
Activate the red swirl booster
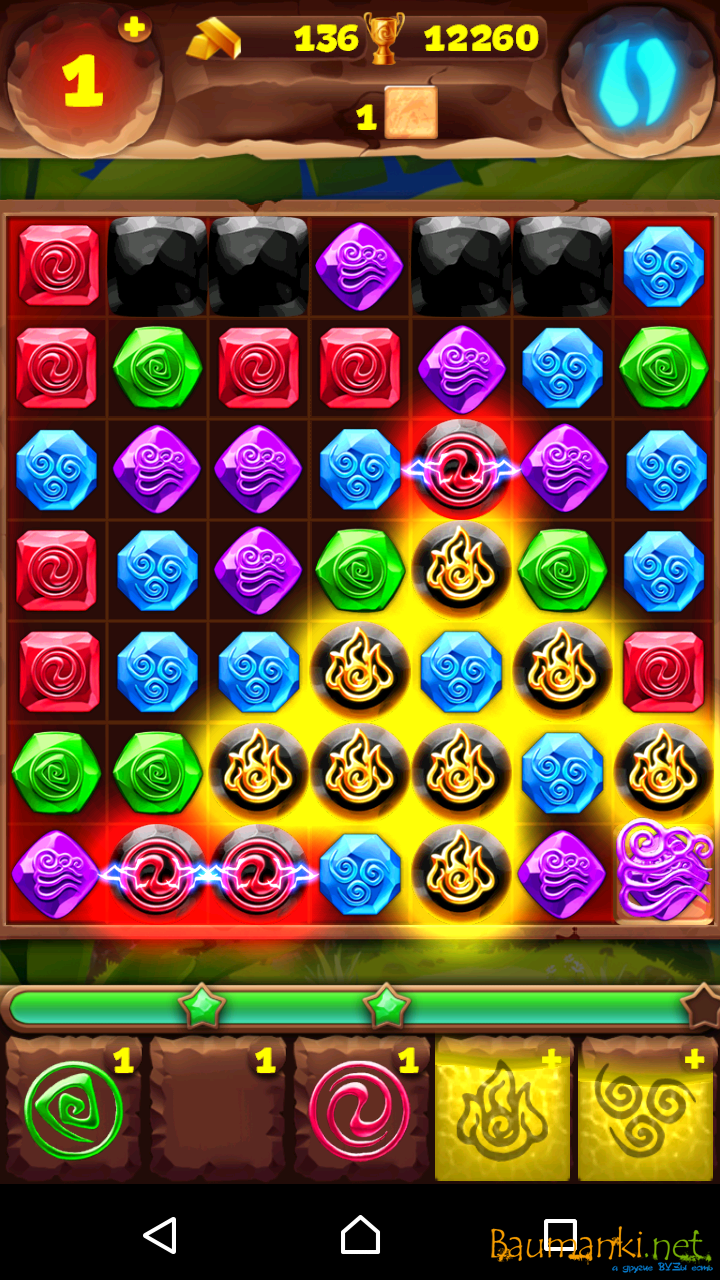[360, 1110]
